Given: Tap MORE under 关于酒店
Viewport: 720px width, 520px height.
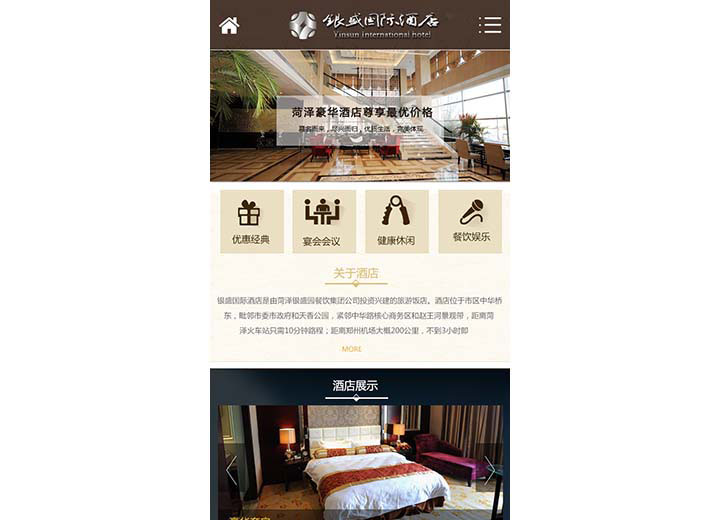Looking at the screenshot, I should pos(352,349).
